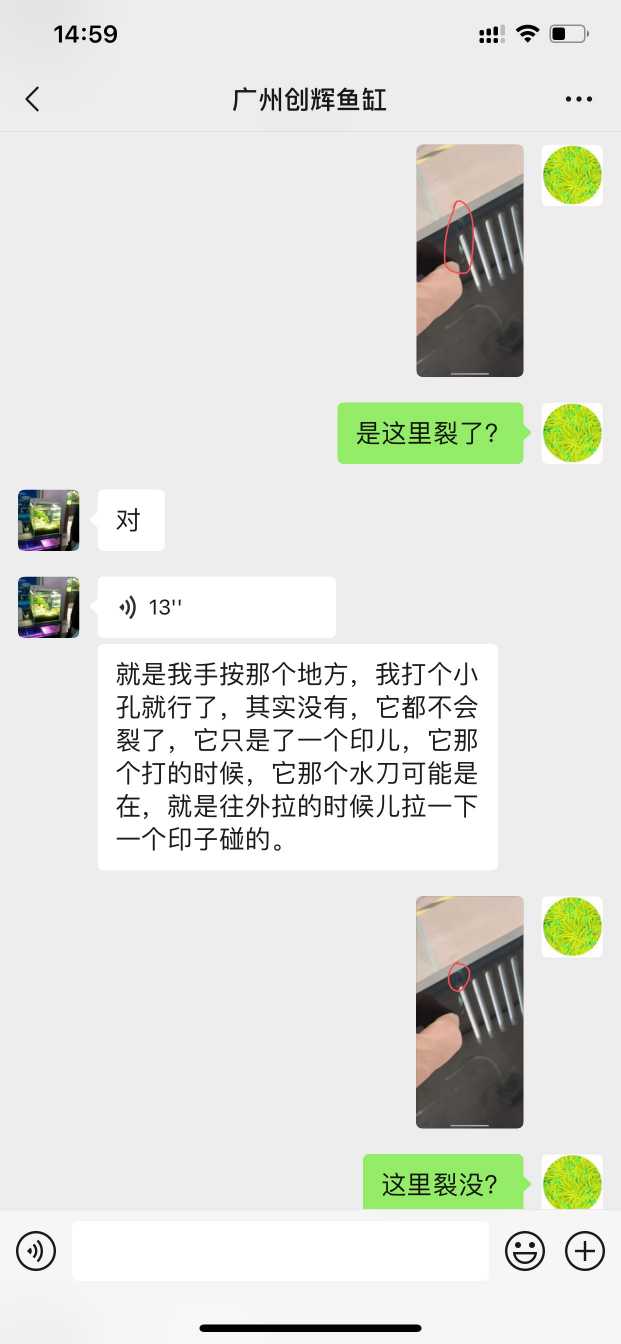Go back from the 广州创辉鱼缸 chat

33,99
